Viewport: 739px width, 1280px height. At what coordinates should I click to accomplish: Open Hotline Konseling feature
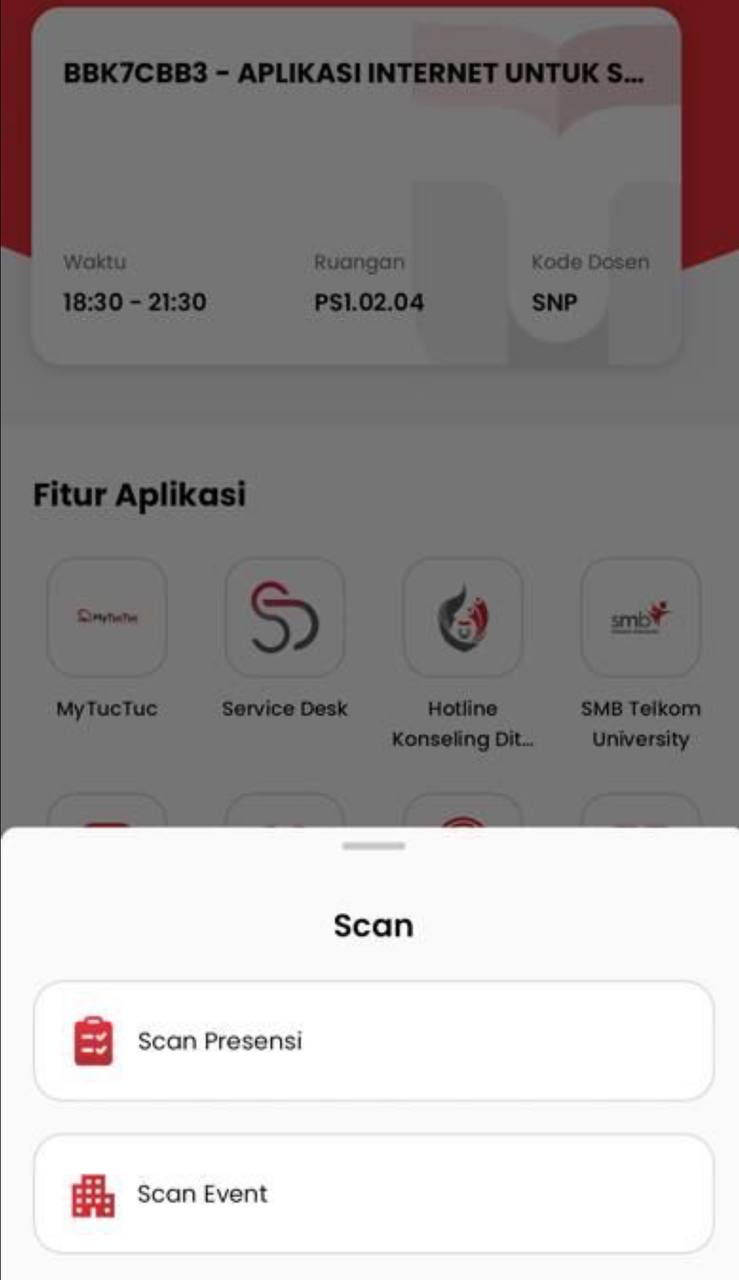pyautogui.click(x=462, y=618)
